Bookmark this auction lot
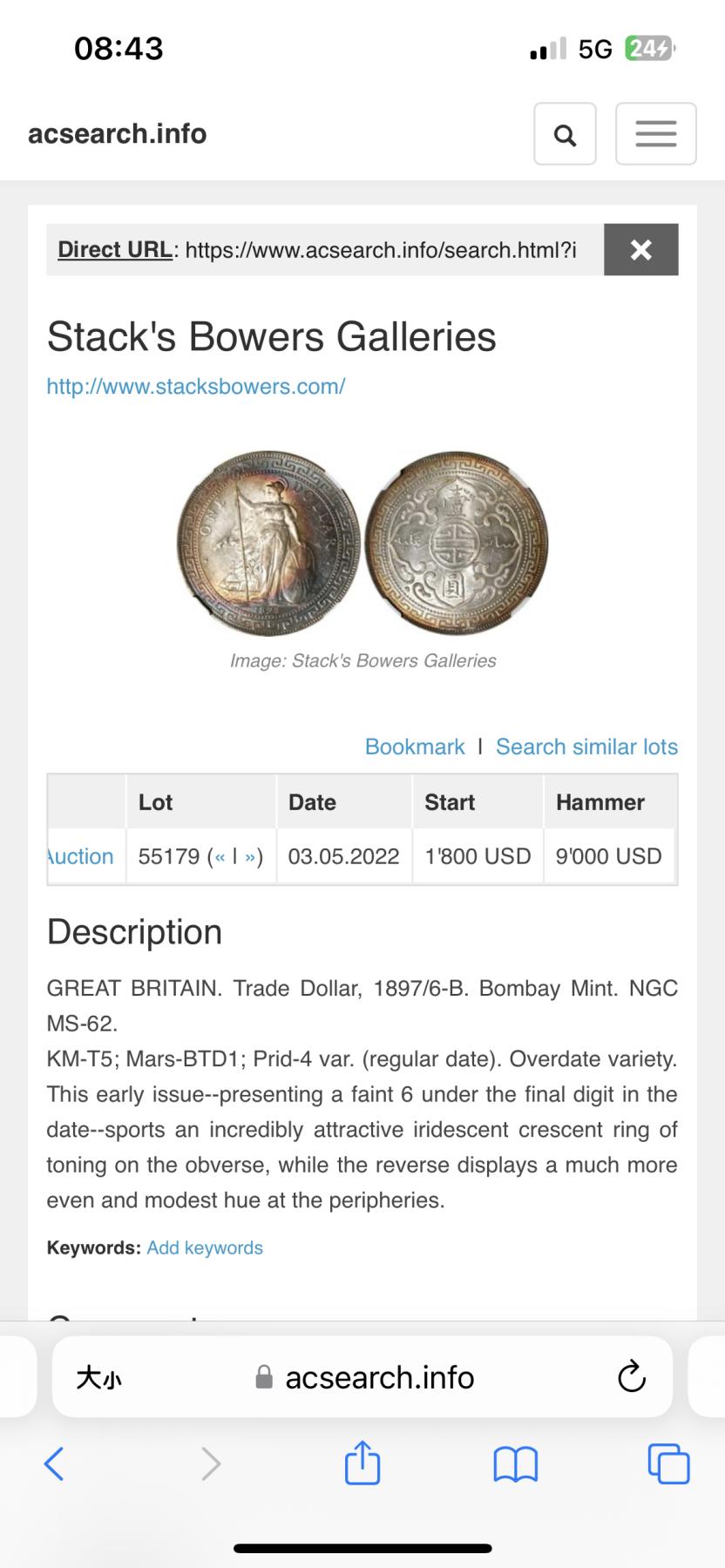The width and height of the screenshot is (725, 1568). 415,747
